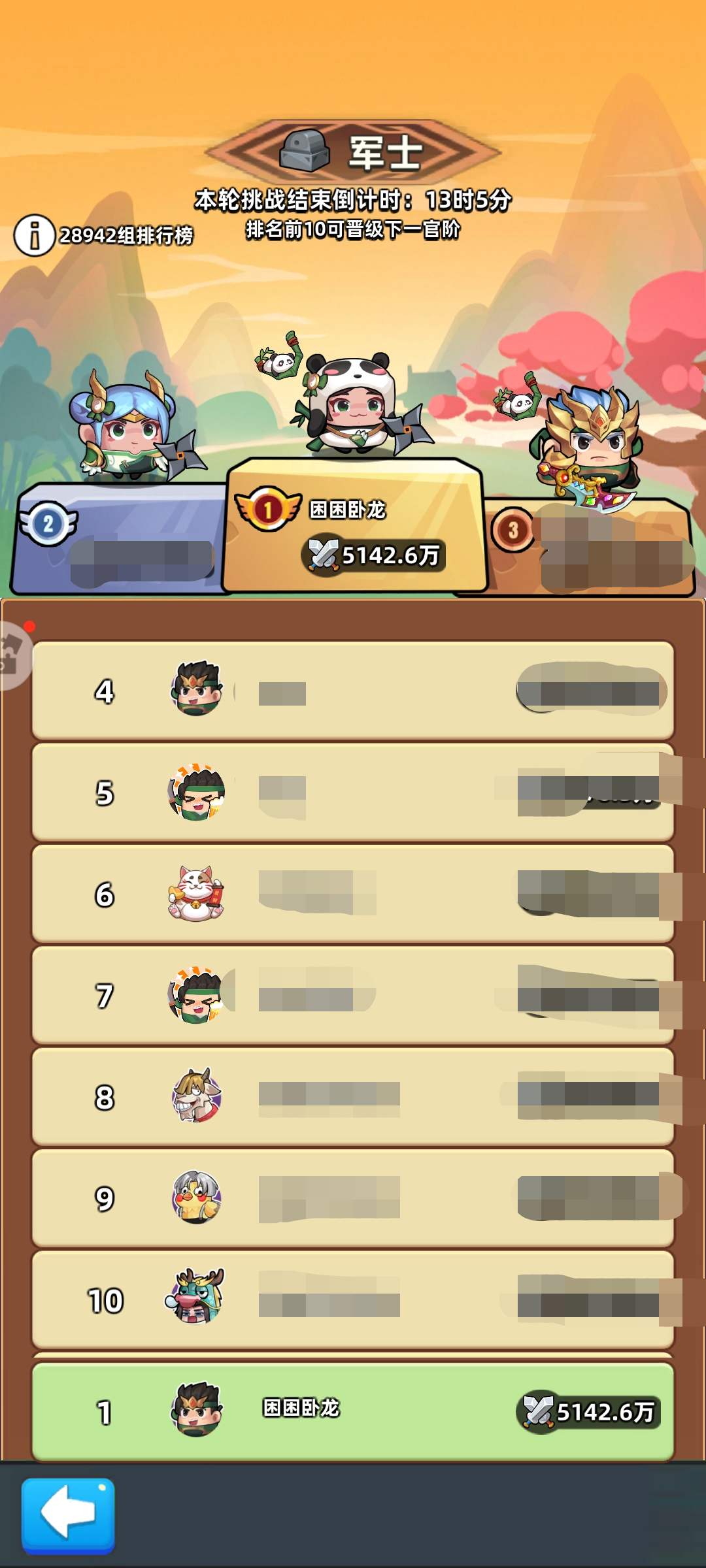The height and width of the screenshot is (1568, 706).
Task: View the rank 7 player entry
Action: click(353, 995)
